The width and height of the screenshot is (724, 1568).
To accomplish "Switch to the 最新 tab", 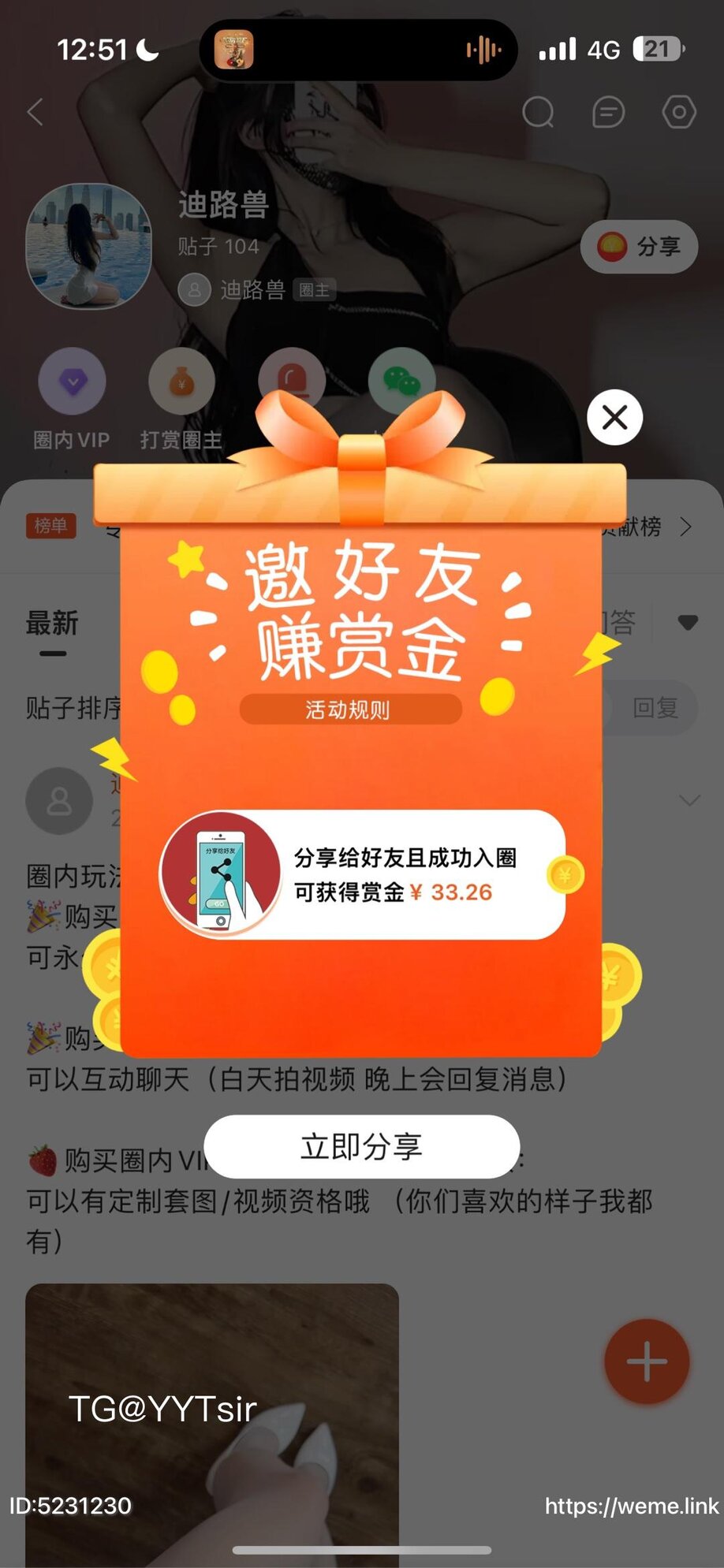I will pyautogui.click(x=52, y=624).
